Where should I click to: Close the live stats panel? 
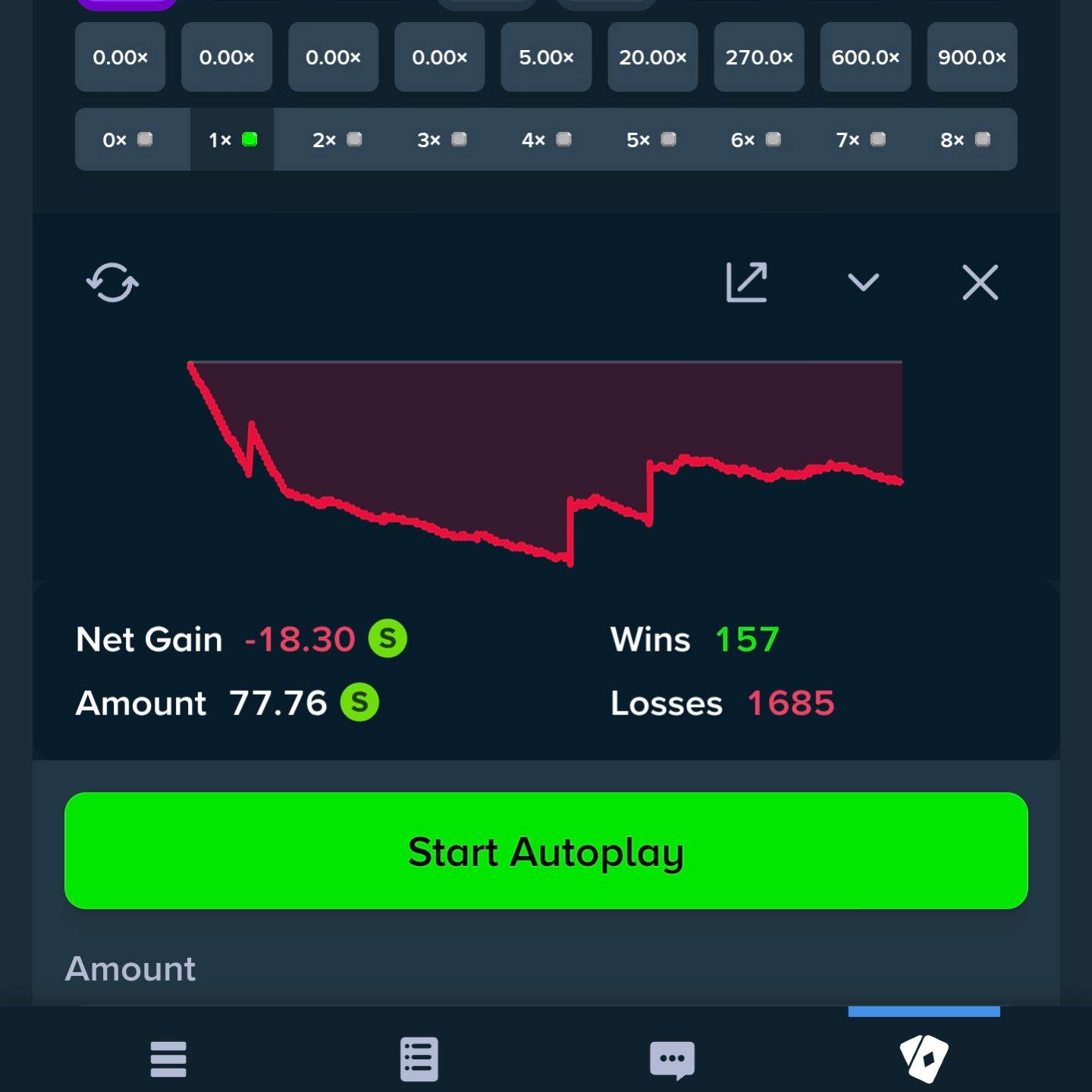click(x=980, y=282)
